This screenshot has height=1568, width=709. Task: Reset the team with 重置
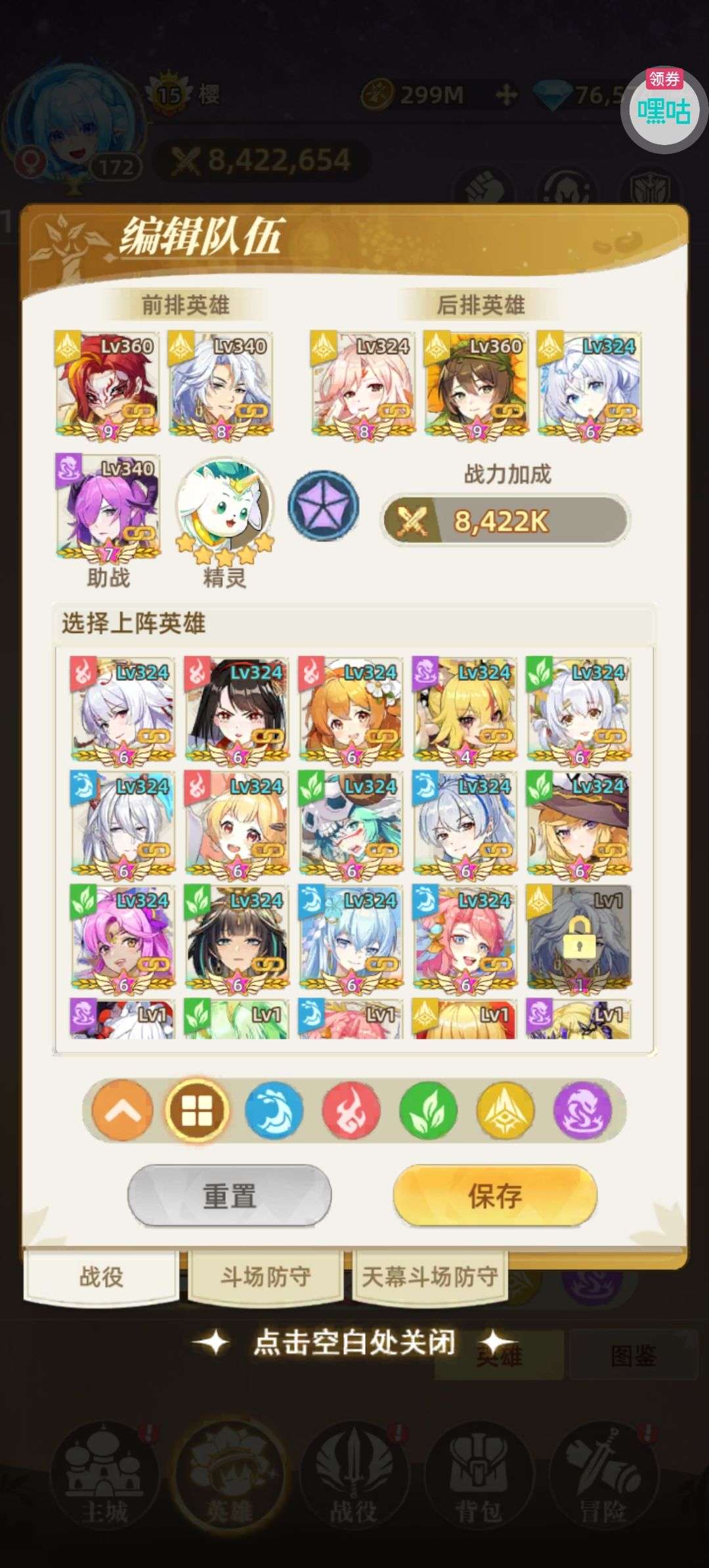tap(229, 1195)
